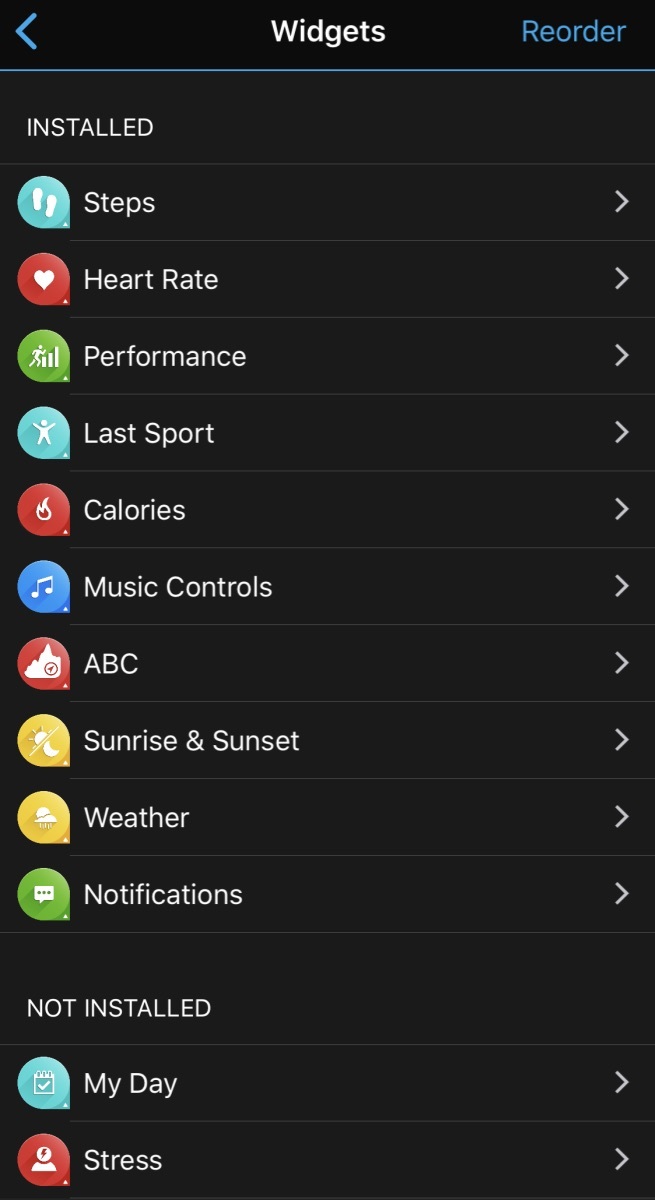Select the Stress widget to install
Image resolution: width=655 pixels, height=1200 pixels.
[327, 1160]
